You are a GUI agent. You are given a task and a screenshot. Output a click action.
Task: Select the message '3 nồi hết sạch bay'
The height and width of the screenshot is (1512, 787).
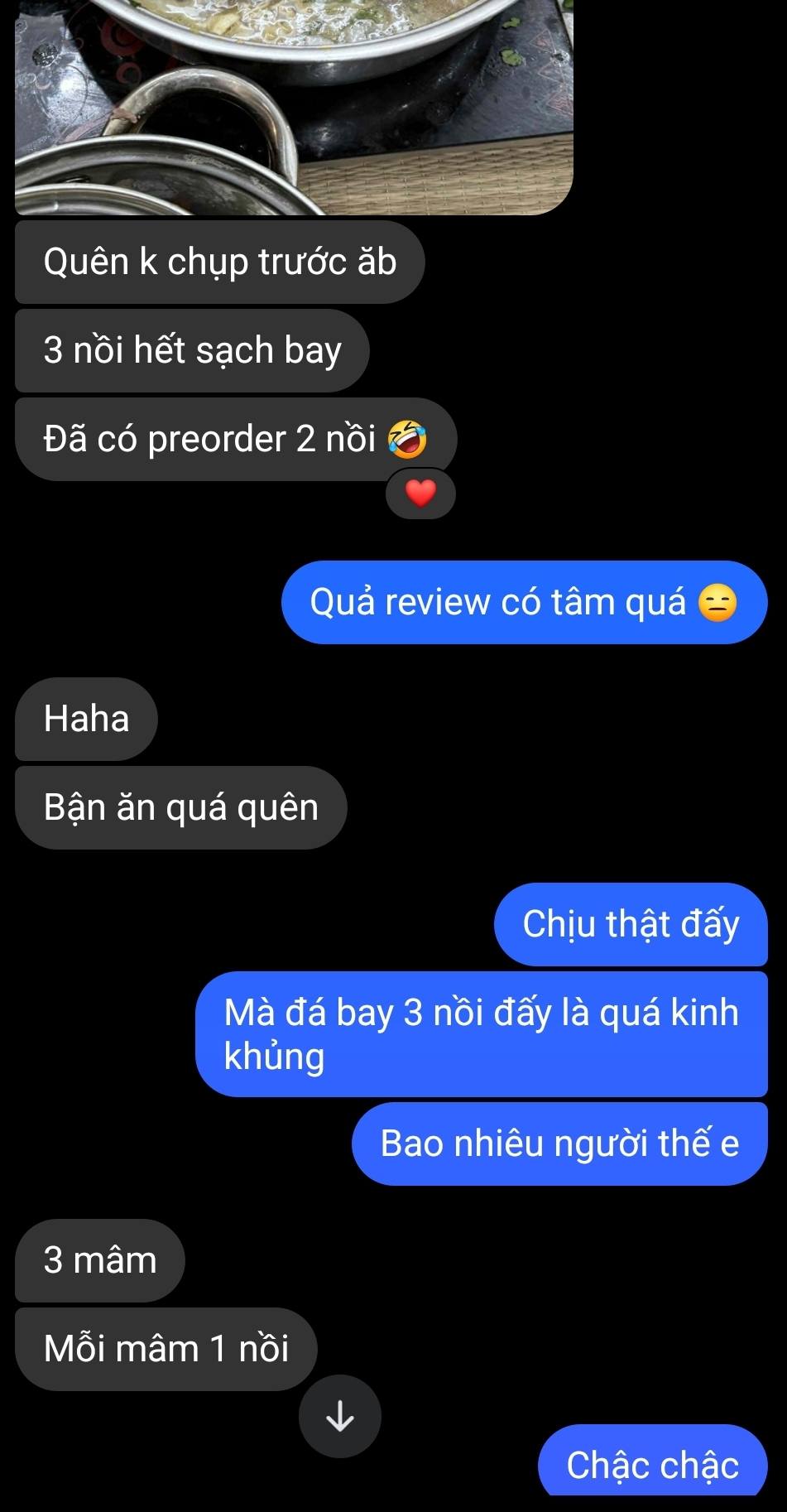click(191, 349)
